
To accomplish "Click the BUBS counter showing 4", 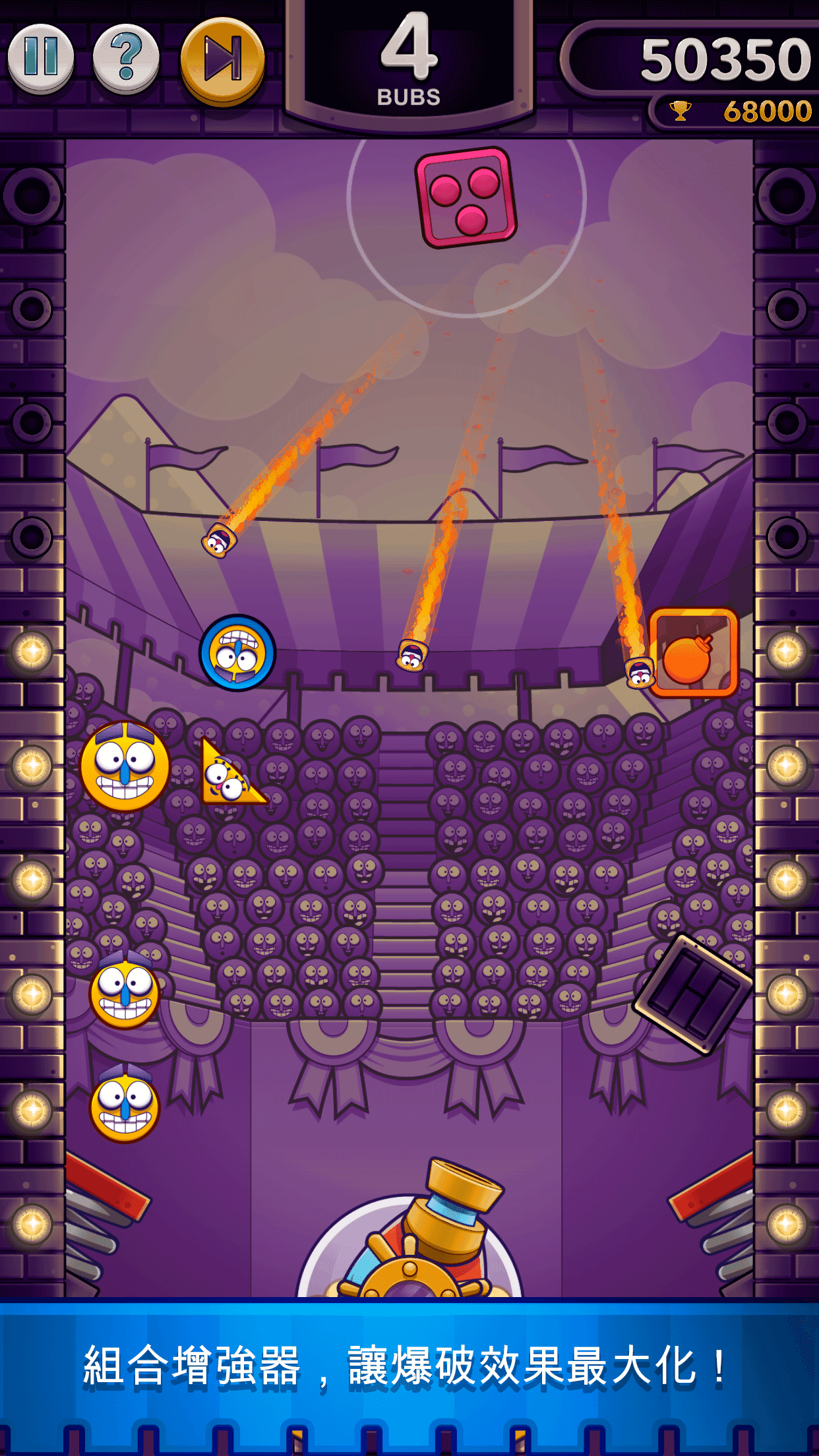I will point(408,56).
